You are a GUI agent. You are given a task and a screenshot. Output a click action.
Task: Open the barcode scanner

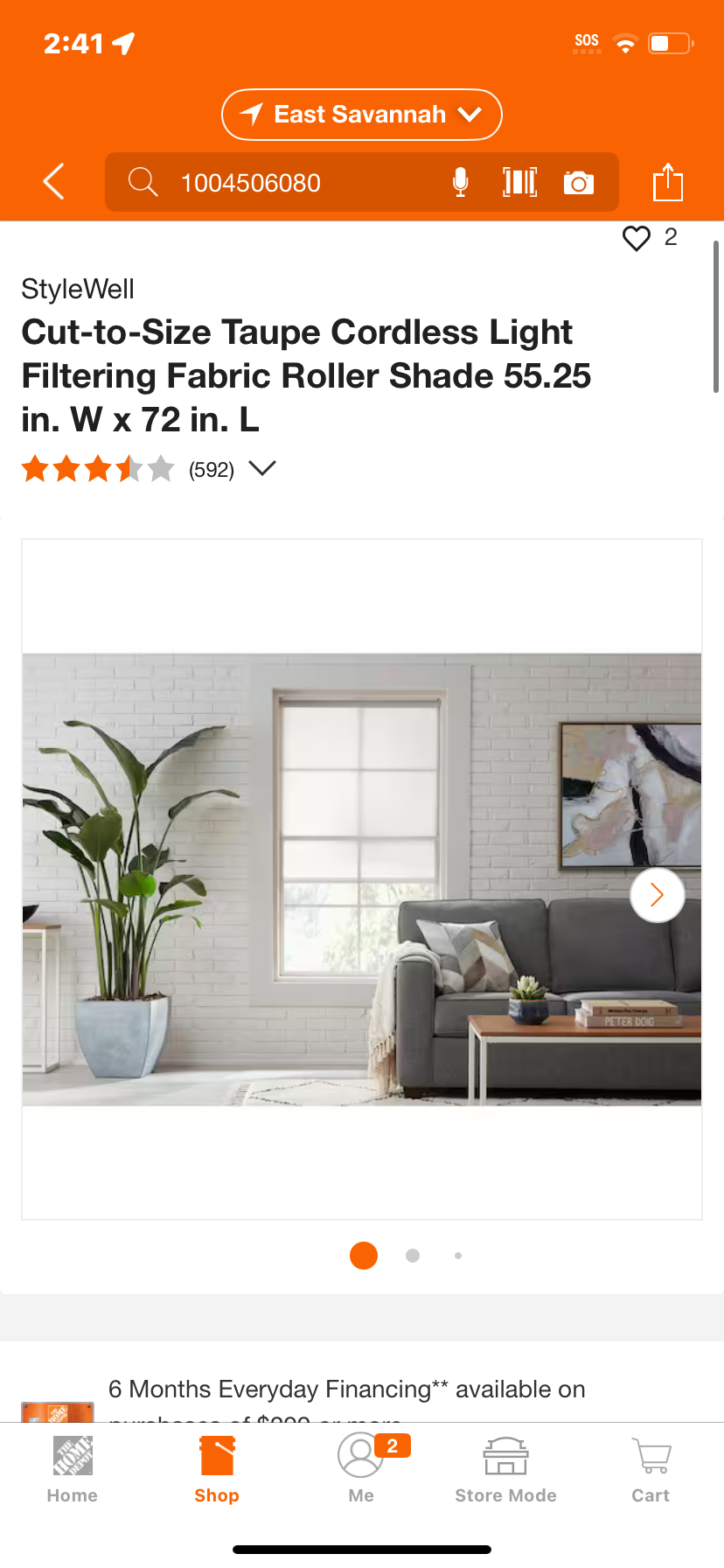520,182
